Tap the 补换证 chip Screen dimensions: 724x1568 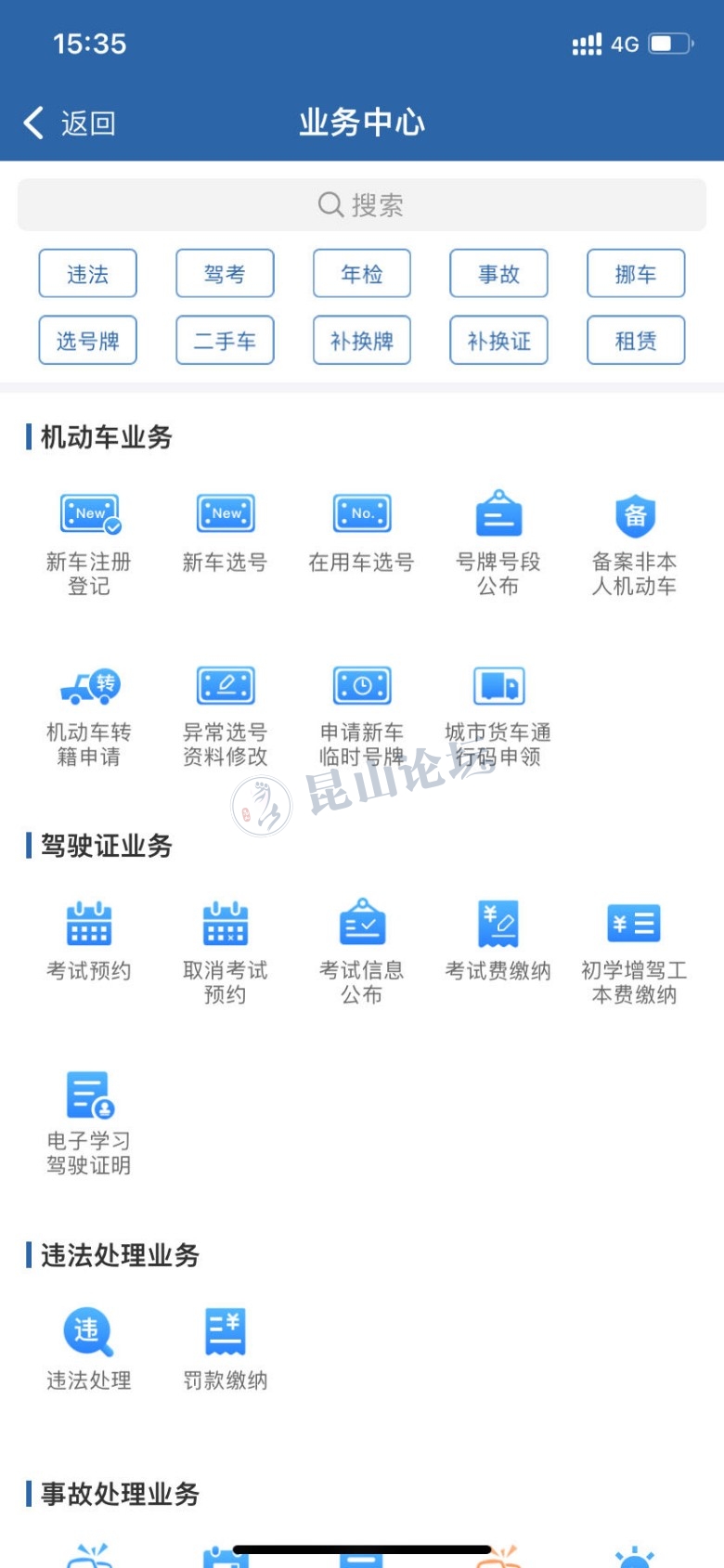tap(498, 341)
